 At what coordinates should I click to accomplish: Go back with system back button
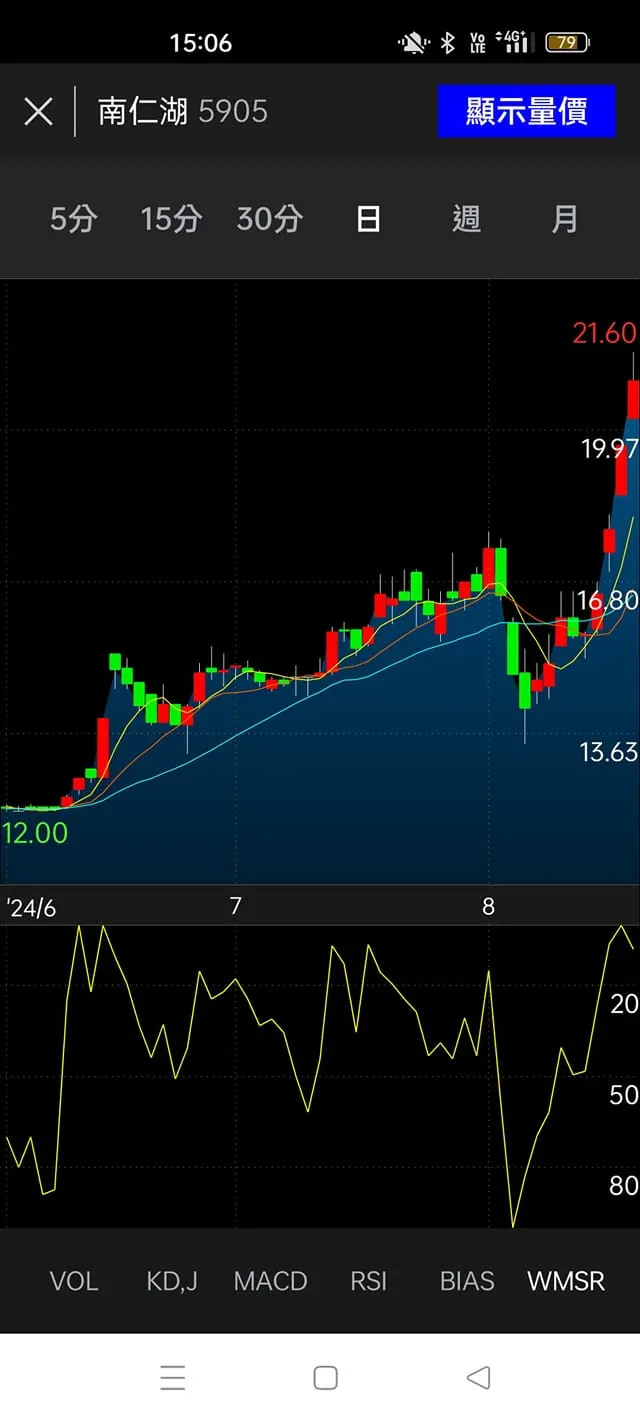tap(478, 1378)
